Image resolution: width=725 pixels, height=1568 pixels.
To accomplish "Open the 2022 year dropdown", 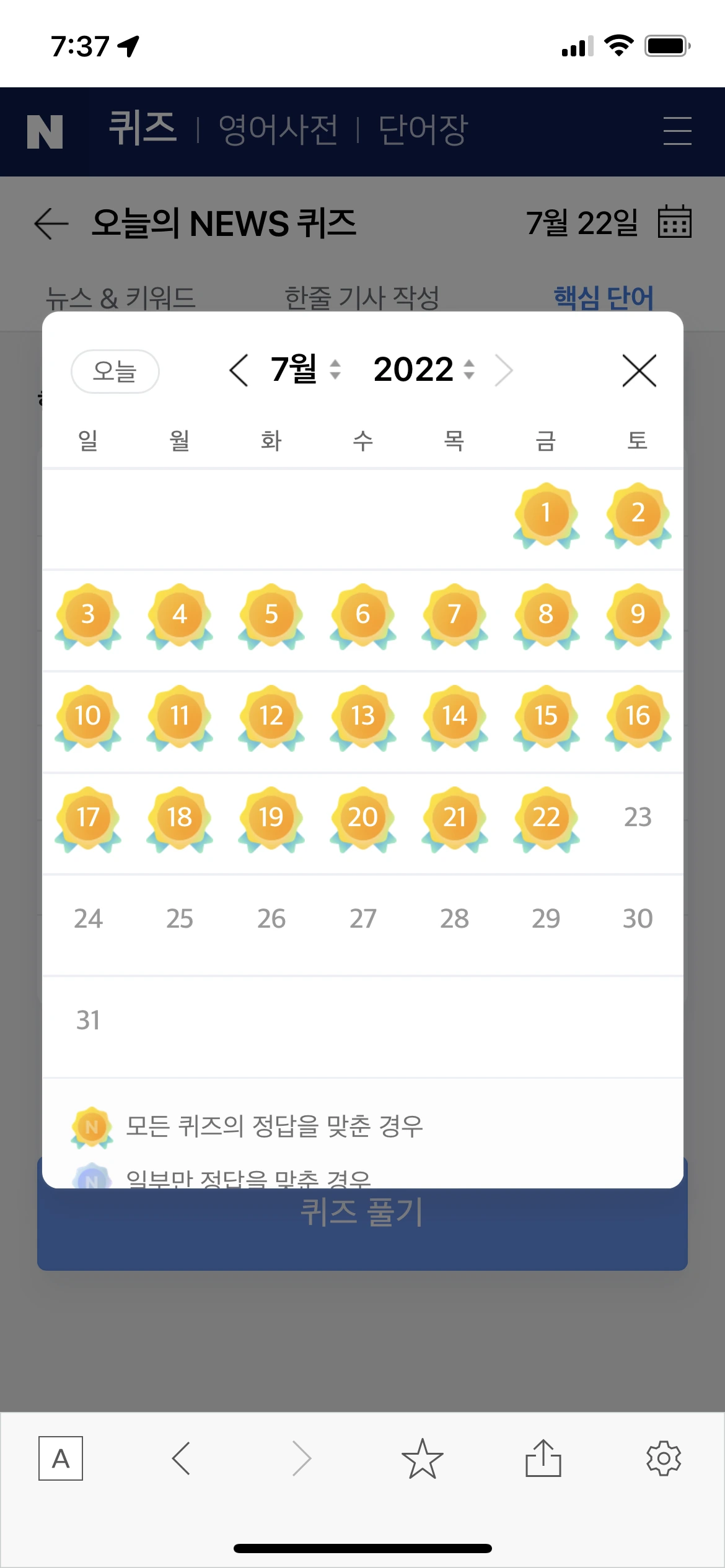I will point(424,370).
